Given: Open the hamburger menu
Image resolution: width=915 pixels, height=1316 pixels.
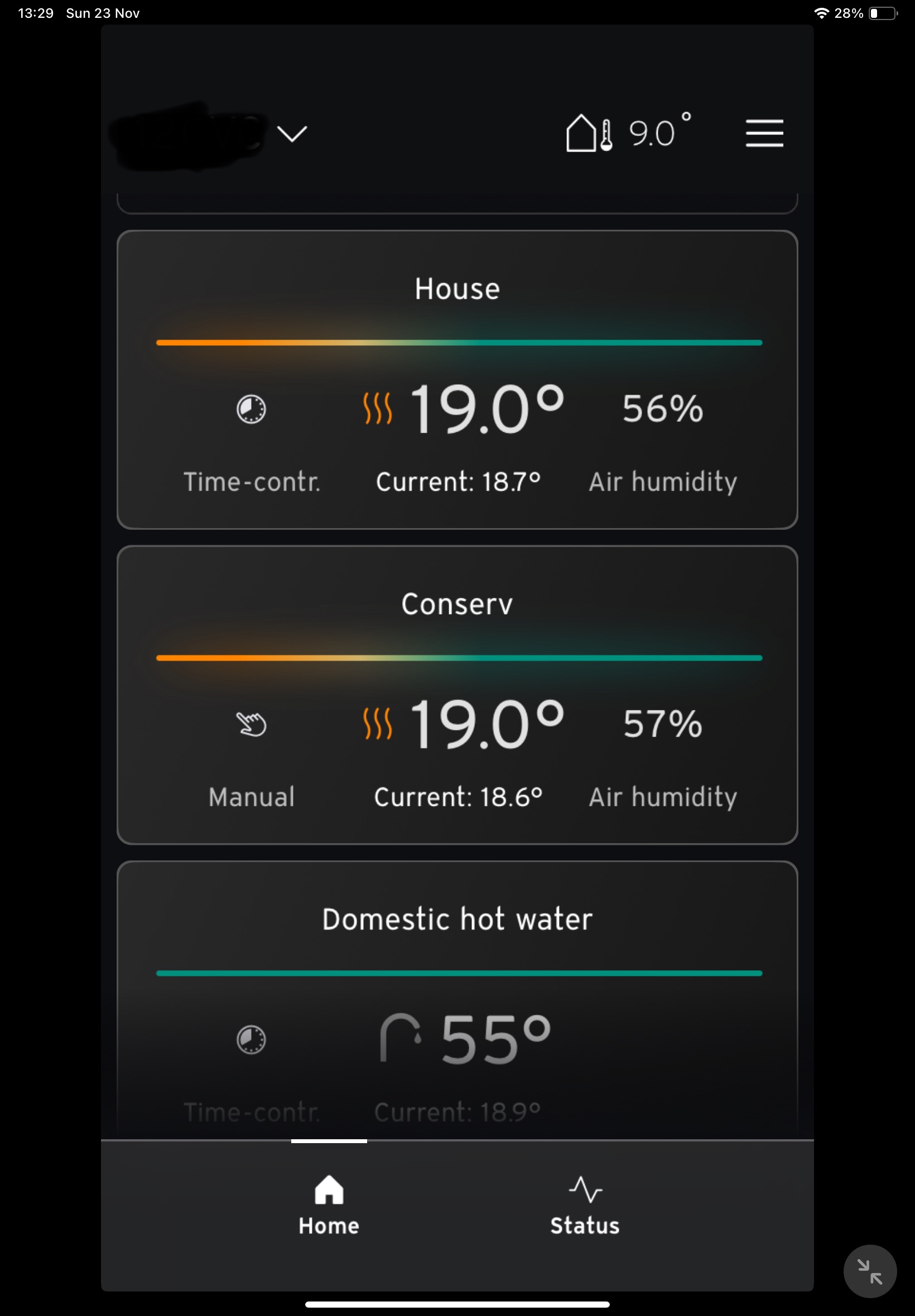Looking at the screenshot, I should [x=764, y=133].
